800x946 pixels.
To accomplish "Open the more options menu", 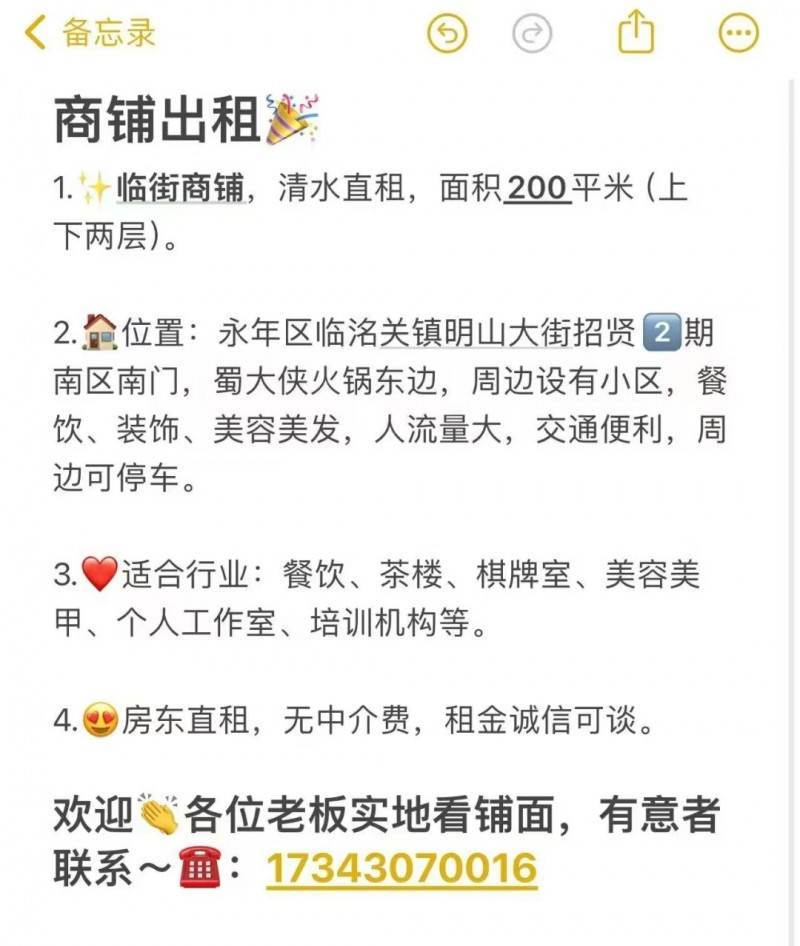I will 739,34.
